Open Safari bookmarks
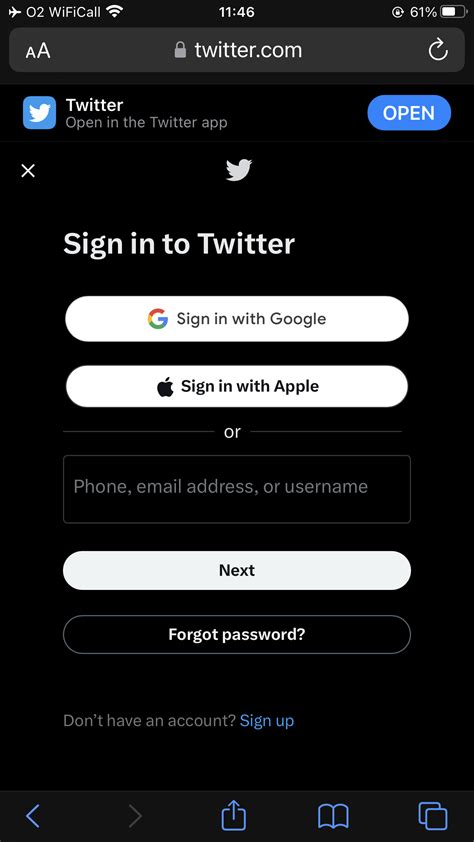Image resolution: width=474 pixels, height=842 pixels. coord(333,817)
